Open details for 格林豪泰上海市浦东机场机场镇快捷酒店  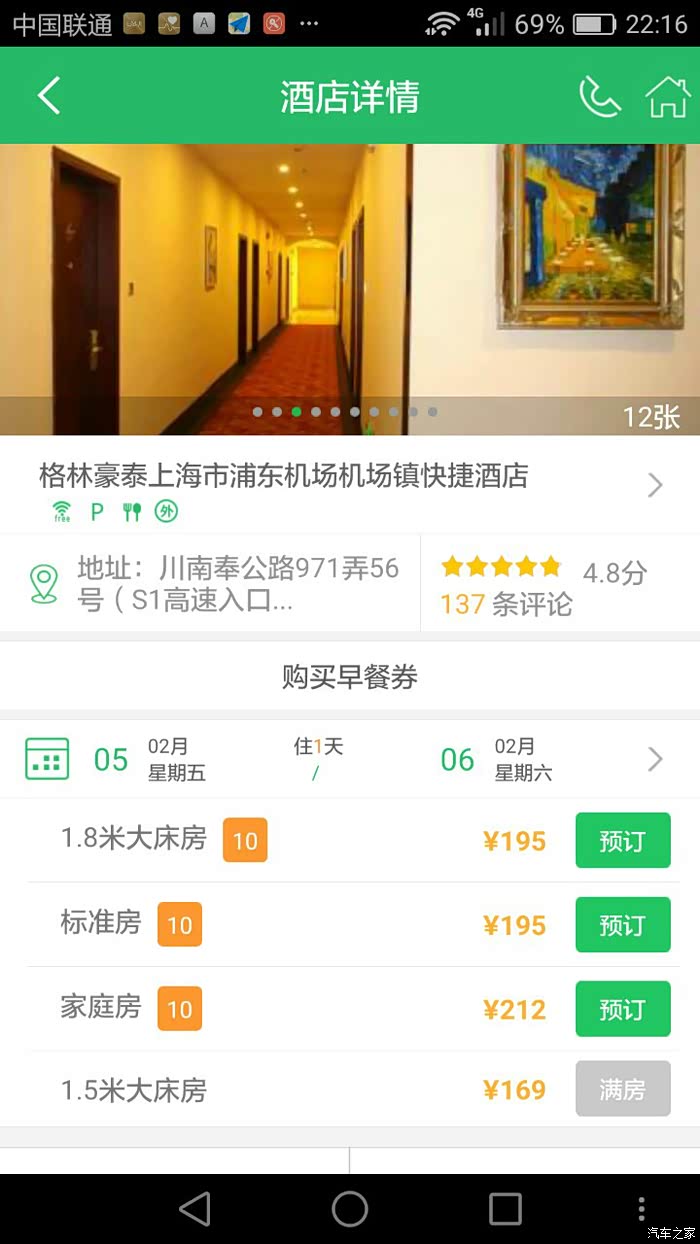tap(350, 486)
